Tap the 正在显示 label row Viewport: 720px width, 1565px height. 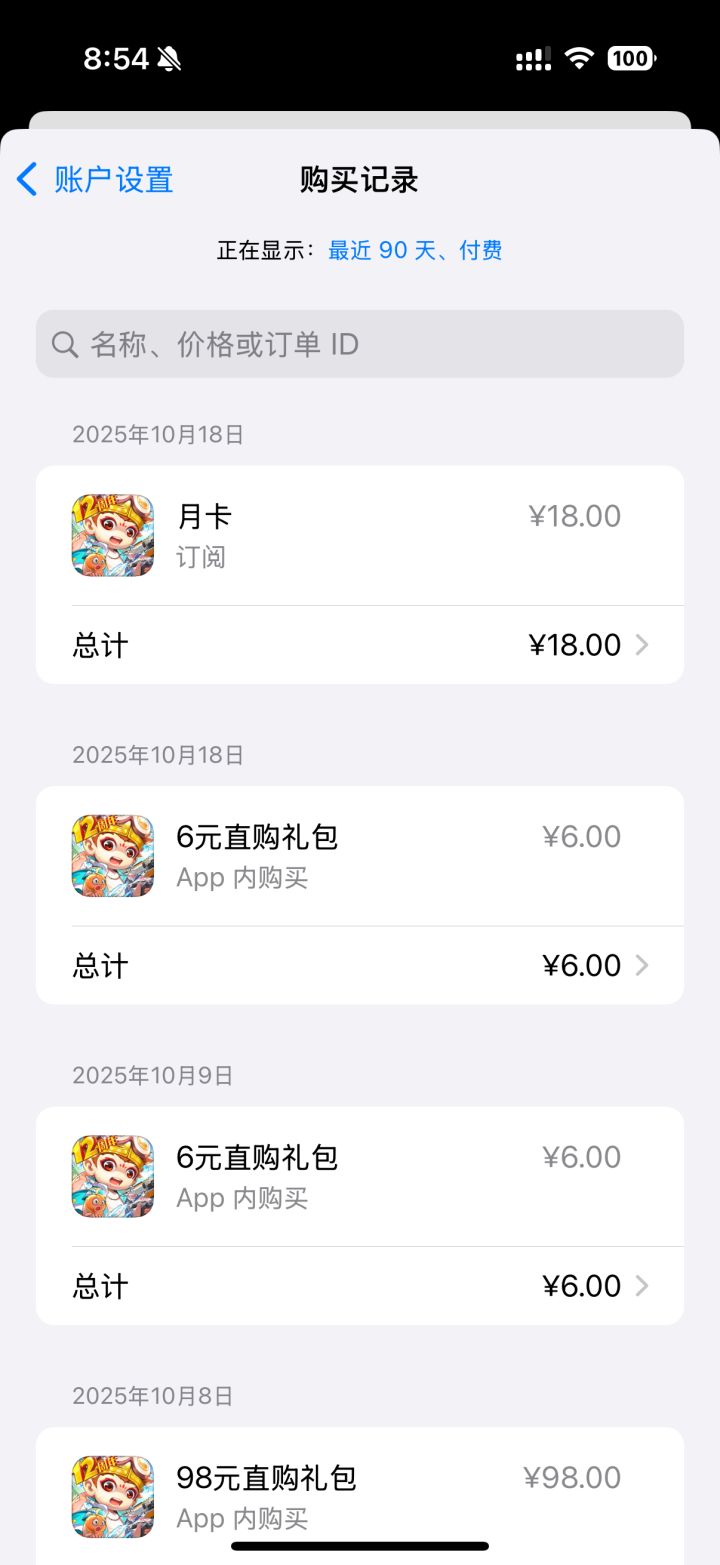(268, 250)
